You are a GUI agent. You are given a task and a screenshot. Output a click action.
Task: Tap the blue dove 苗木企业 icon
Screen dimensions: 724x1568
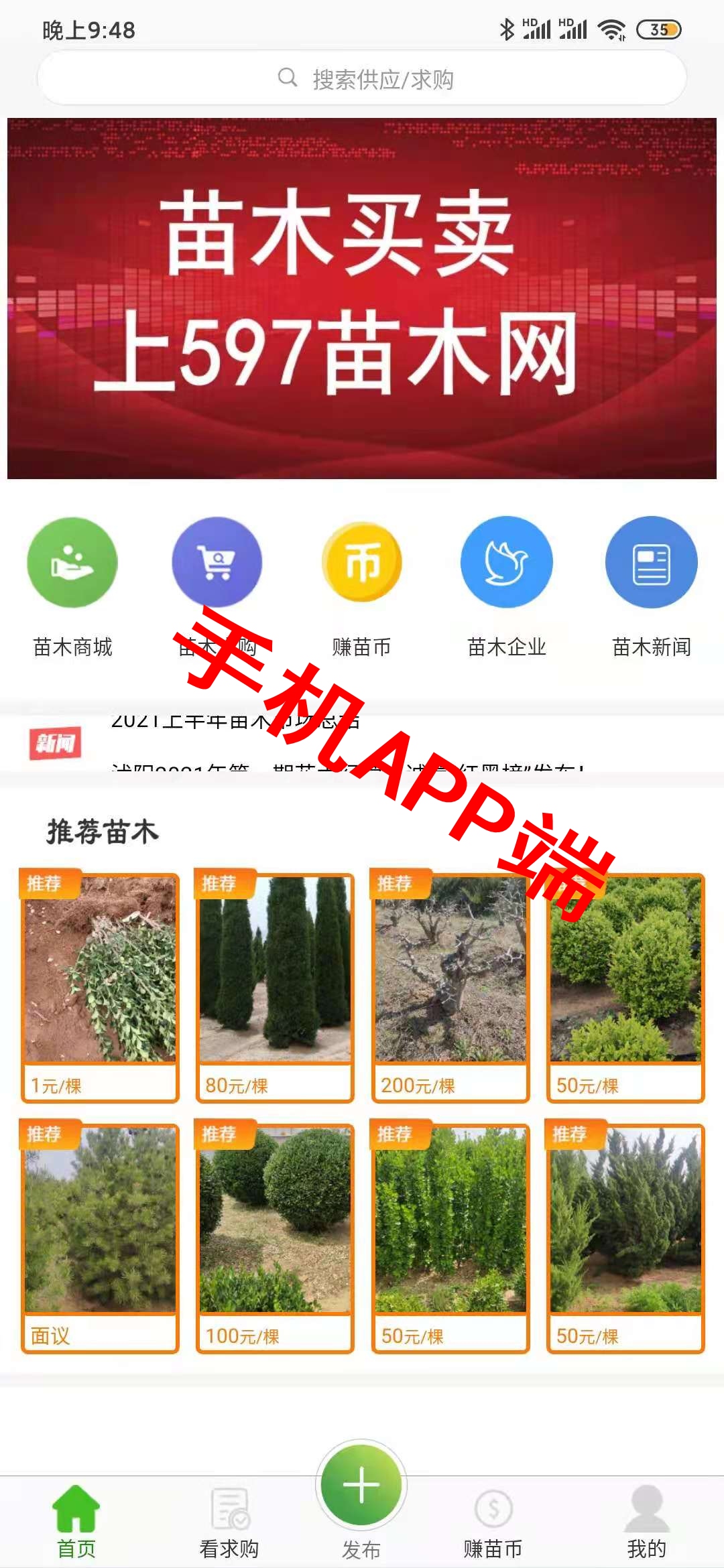[x=507, y=563]
